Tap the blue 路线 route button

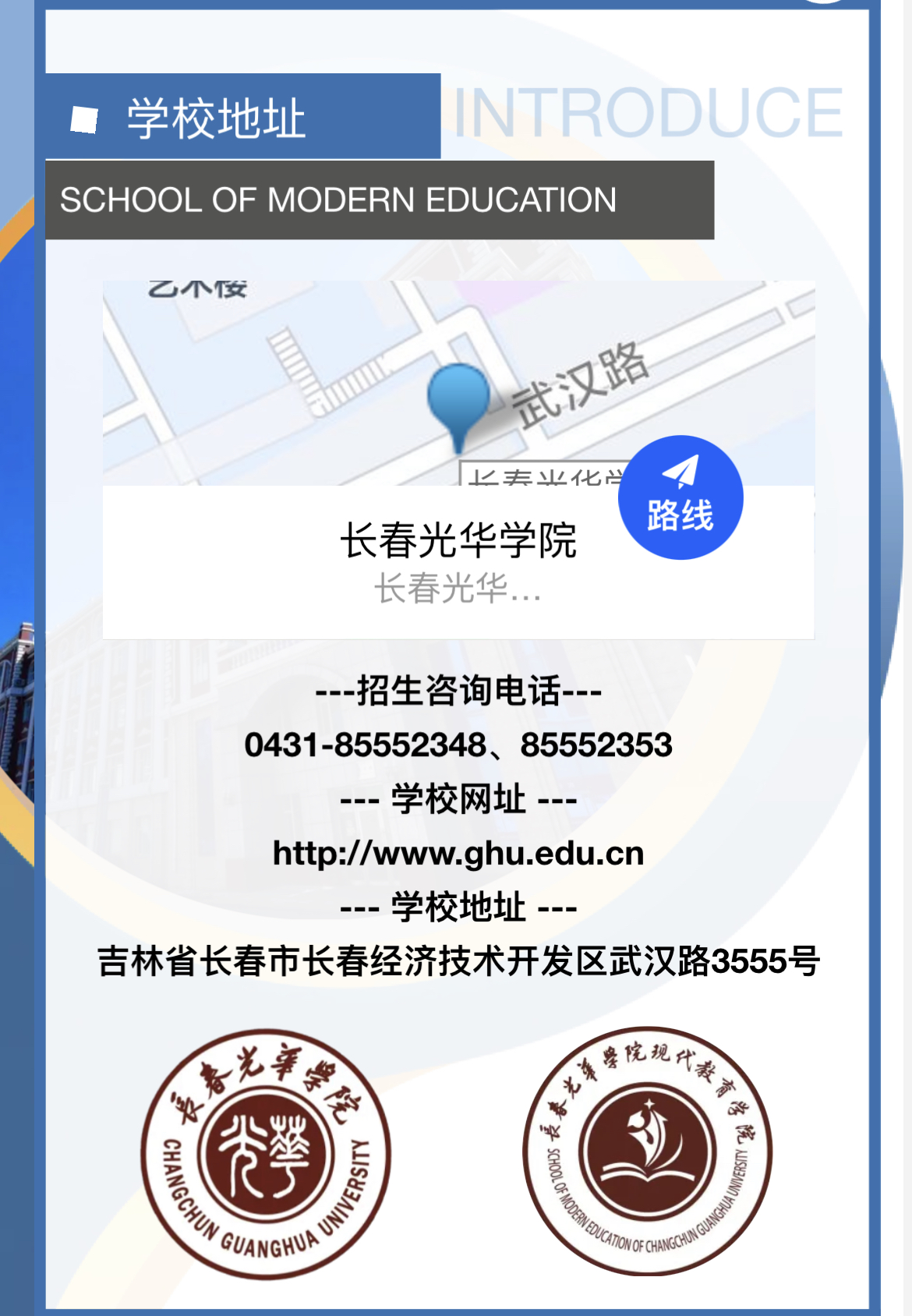(x=680, y=497)
